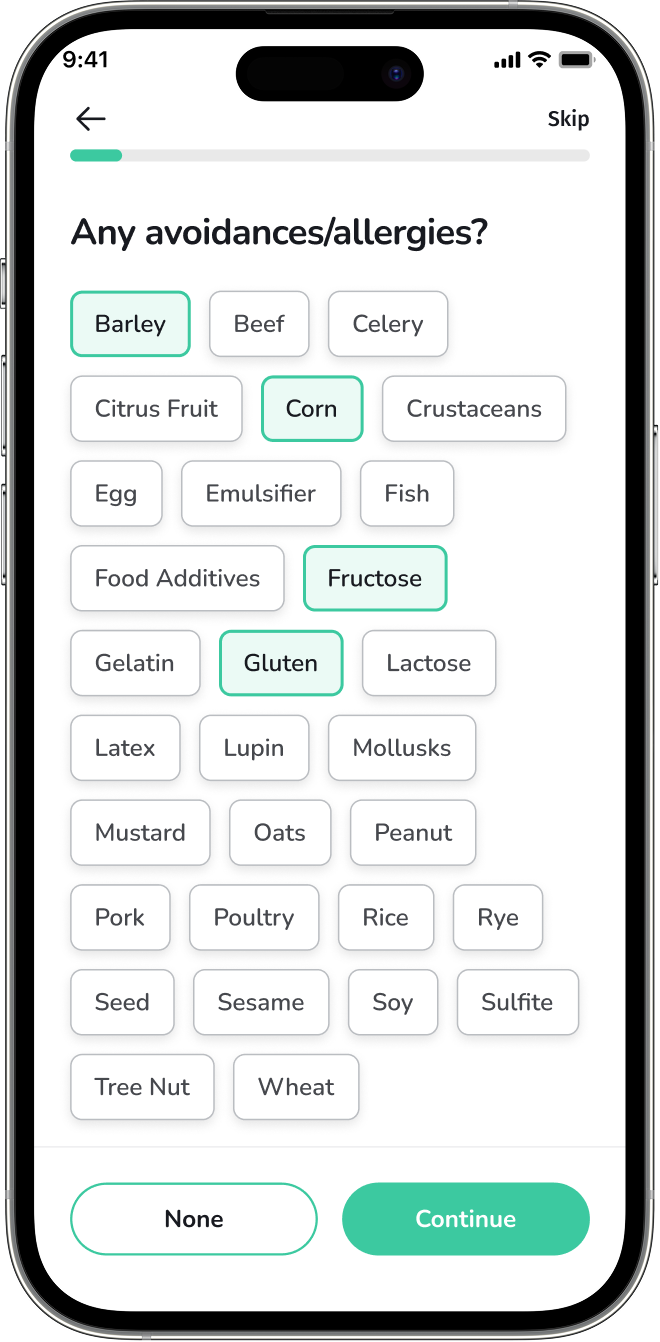Continue to the next step
This screenshot has height=1342, width=660.
[466, 1219]
